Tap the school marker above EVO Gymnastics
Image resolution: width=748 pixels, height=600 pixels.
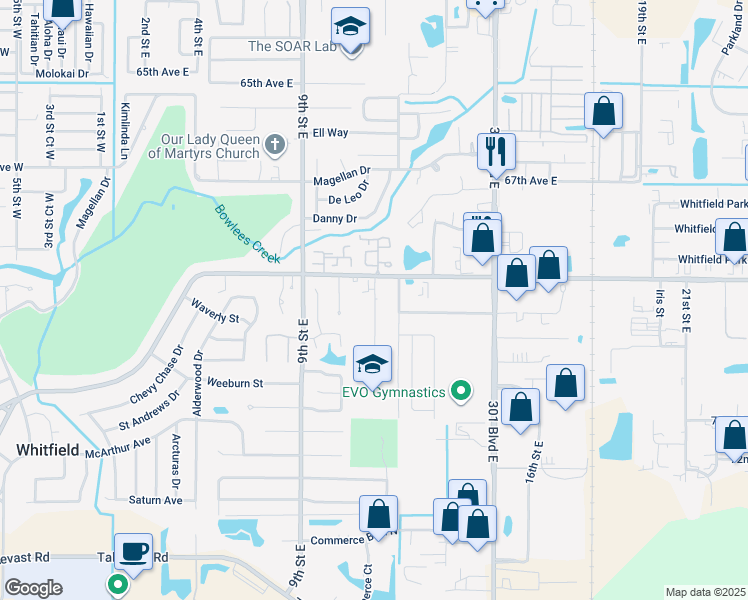click(x=371, y=364)
